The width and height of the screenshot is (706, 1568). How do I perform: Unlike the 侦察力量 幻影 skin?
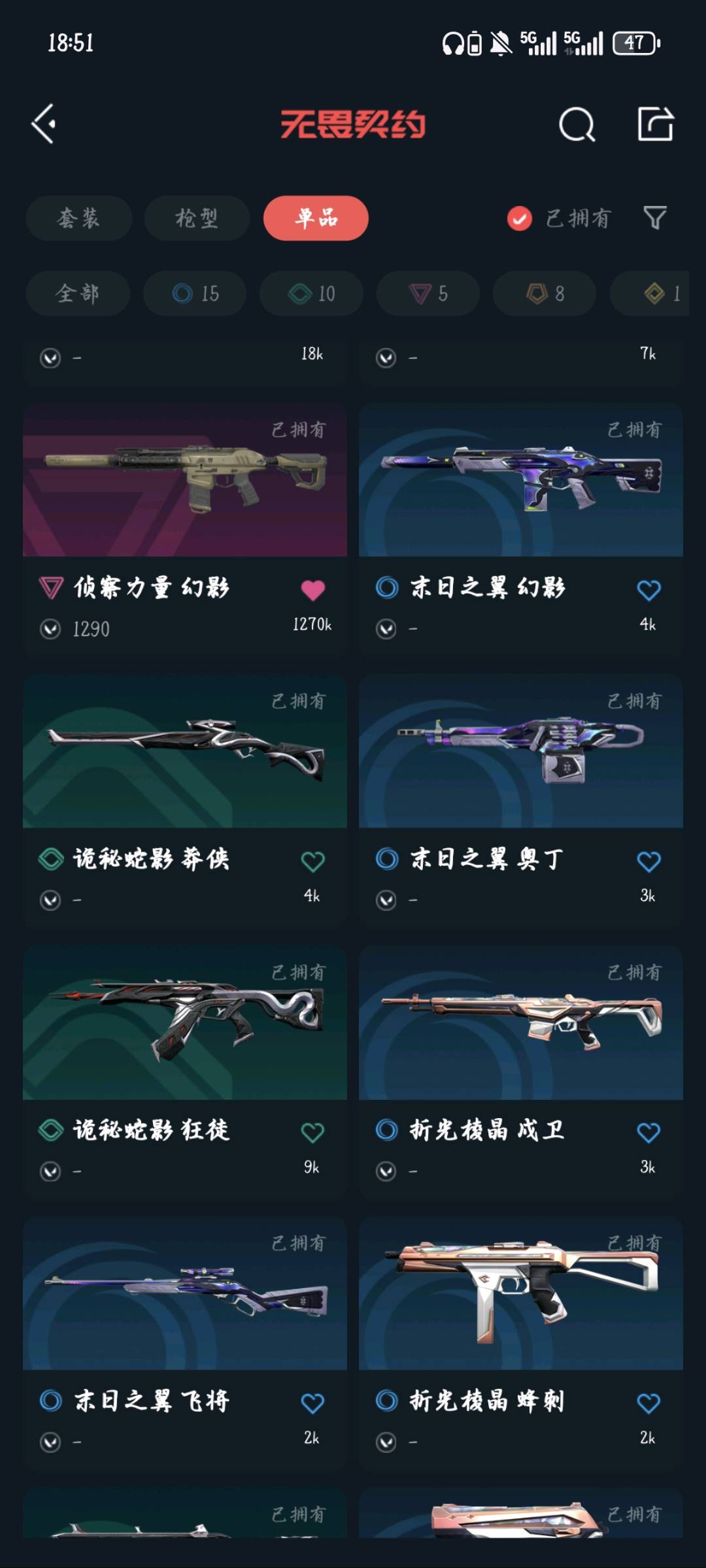pyautogui.click(x=312, y=590)
